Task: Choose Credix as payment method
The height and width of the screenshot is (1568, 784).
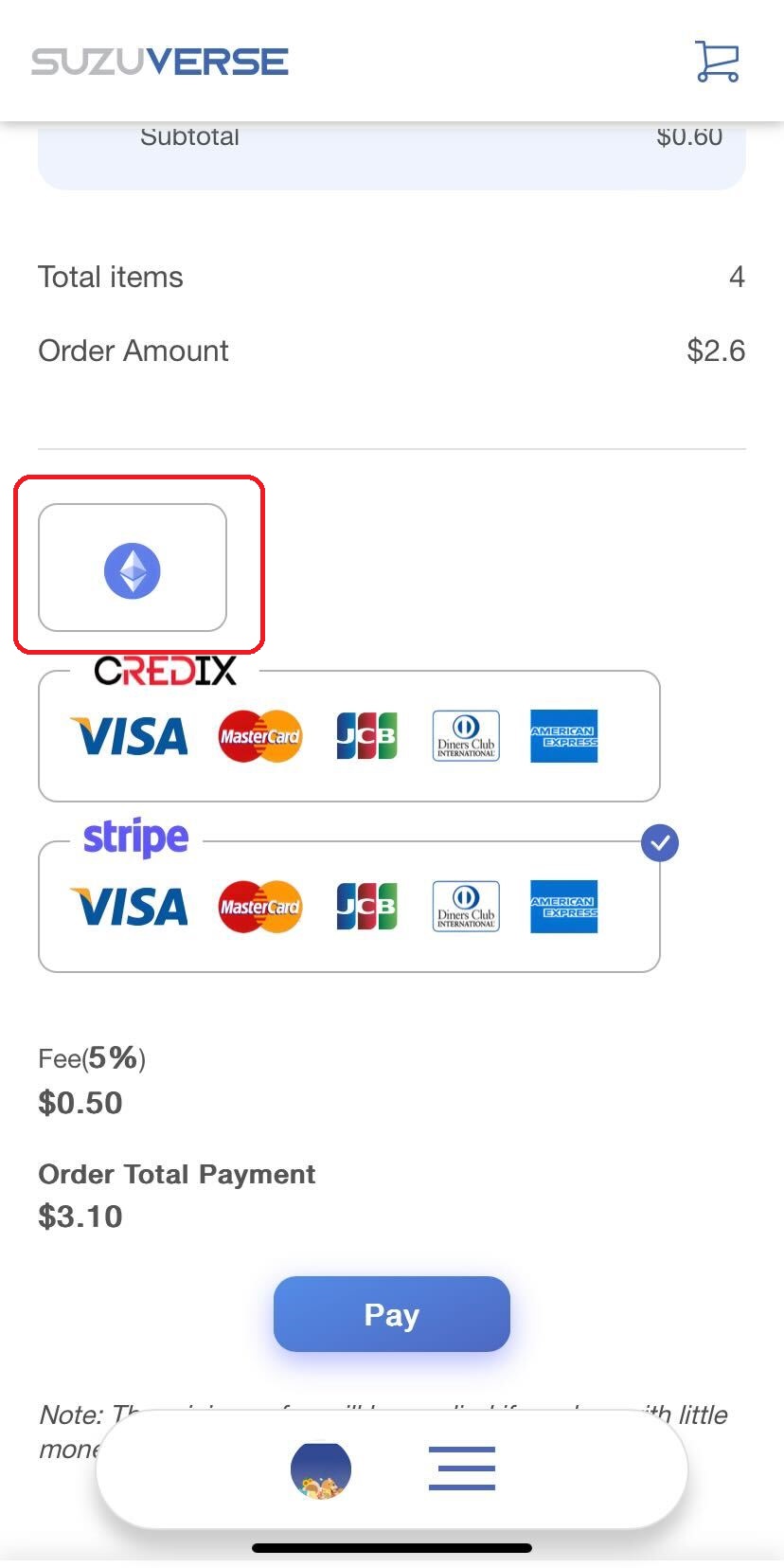Action: tap(348, 736)
